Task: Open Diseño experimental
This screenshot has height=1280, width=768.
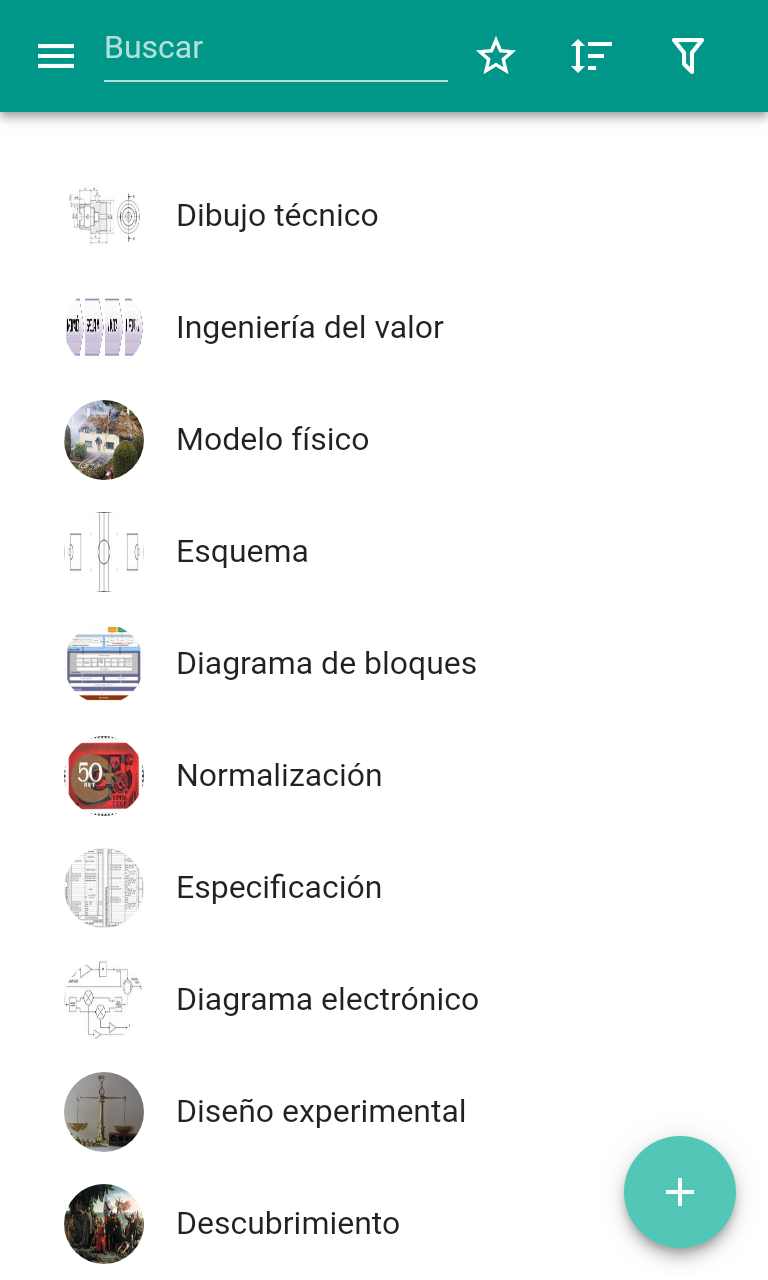Action: [x=321, y=1112]
